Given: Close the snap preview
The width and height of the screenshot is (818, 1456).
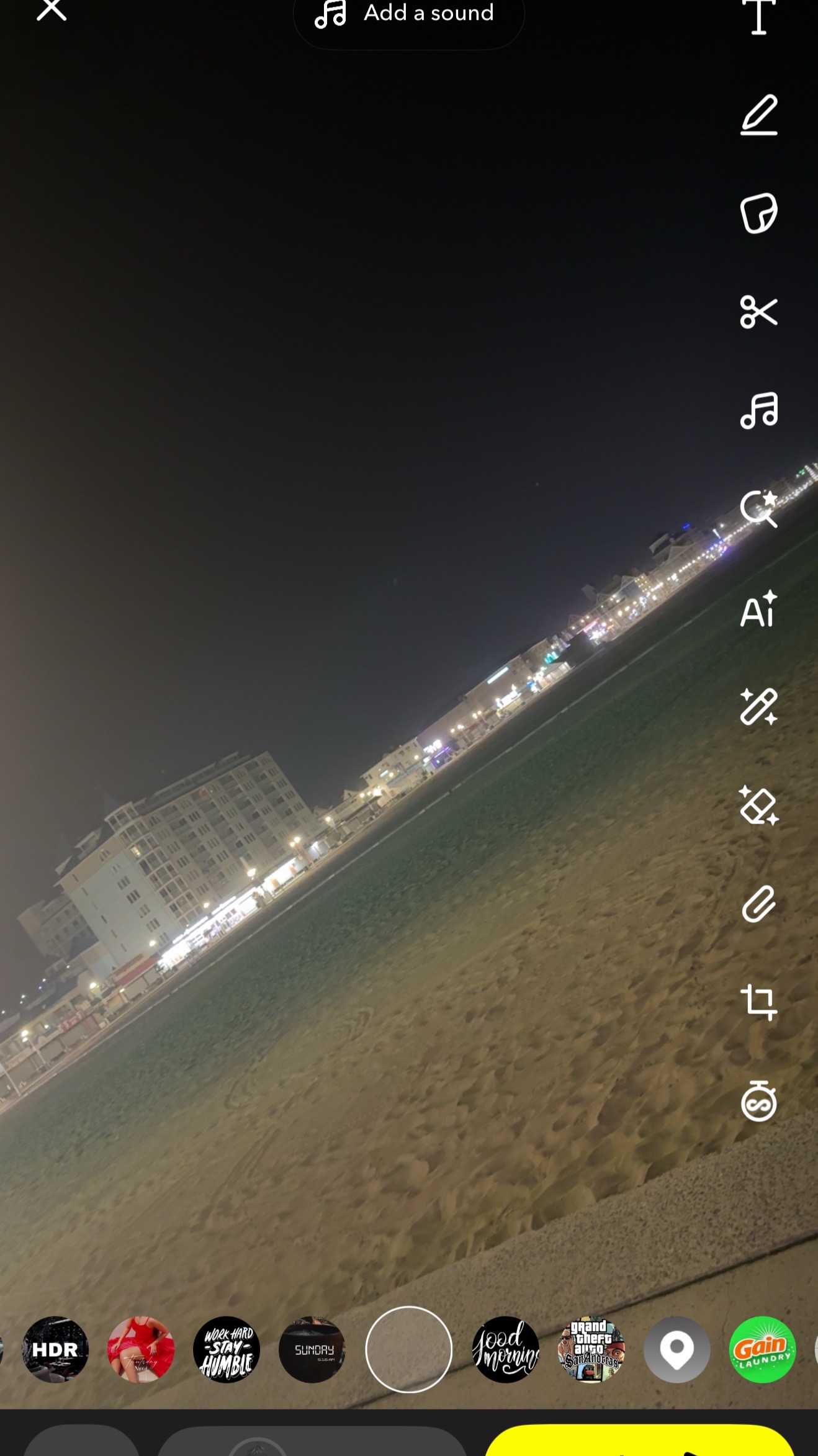Looking at the screenshot, I should coord(52,10).
